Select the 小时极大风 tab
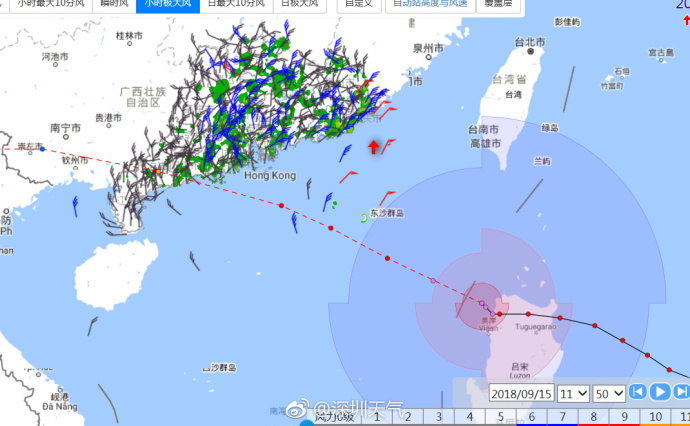 click(168, 4)
